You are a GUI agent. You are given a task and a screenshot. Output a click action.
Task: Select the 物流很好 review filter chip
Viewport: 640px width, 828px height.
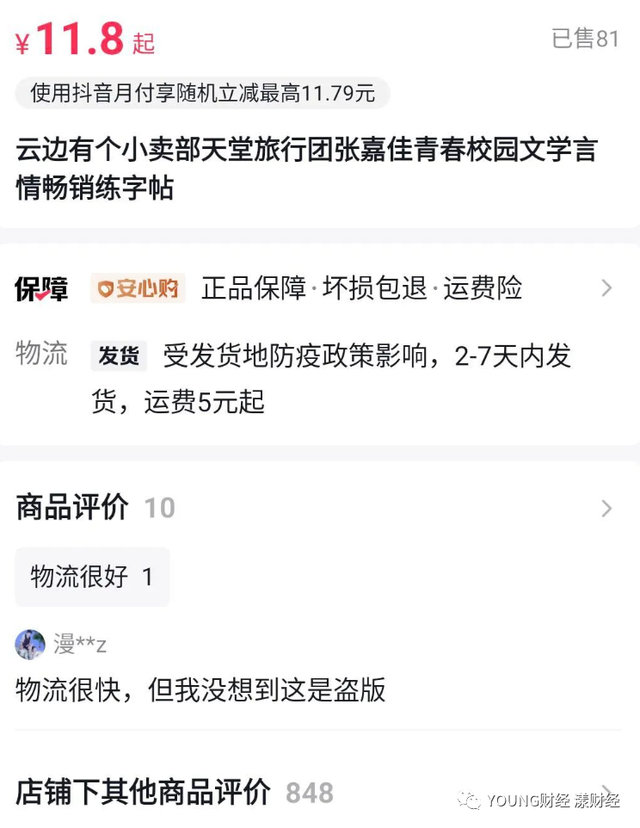(92, 577)
